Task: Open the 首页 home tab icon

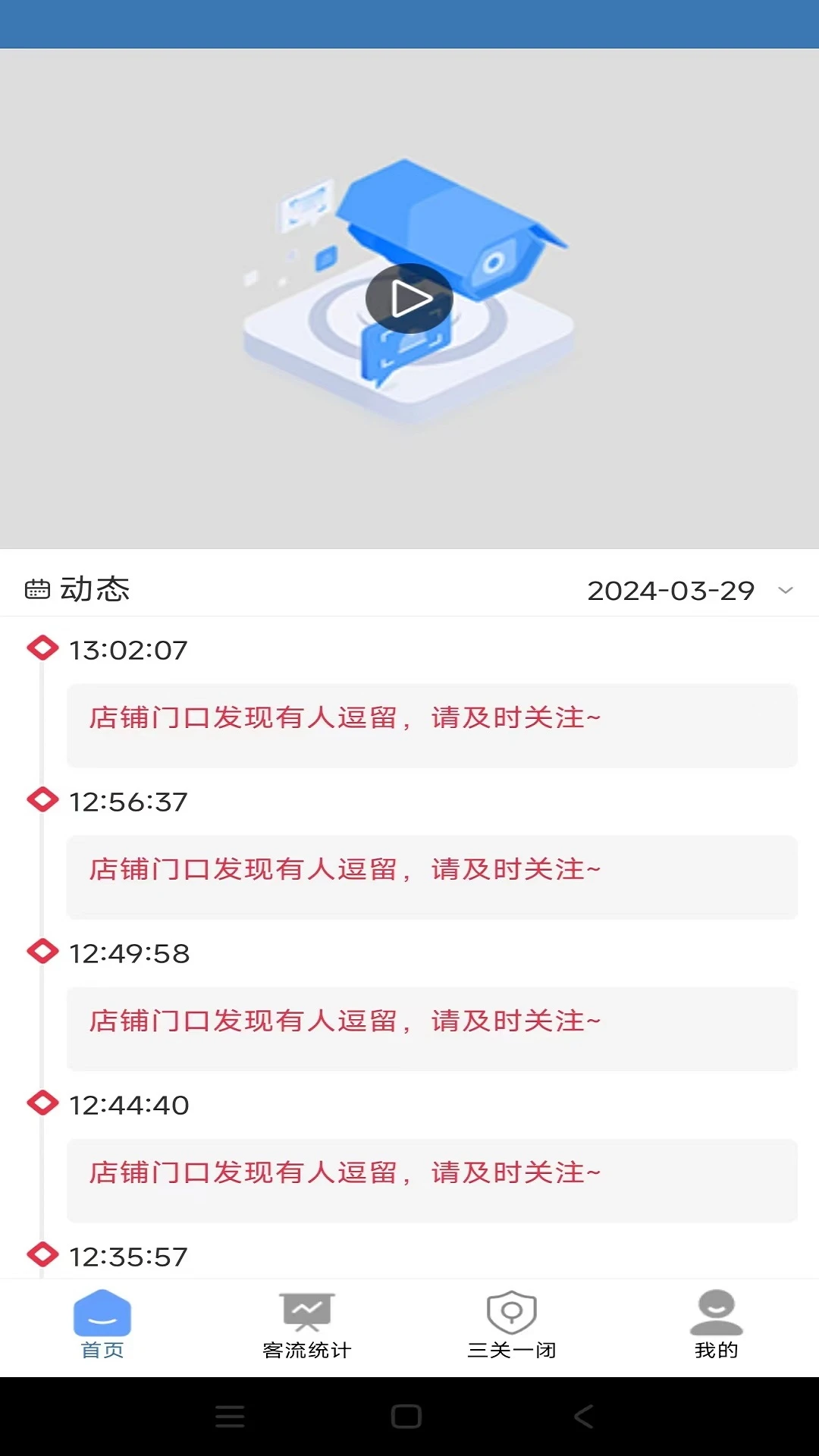Action: pos(104,1316)
